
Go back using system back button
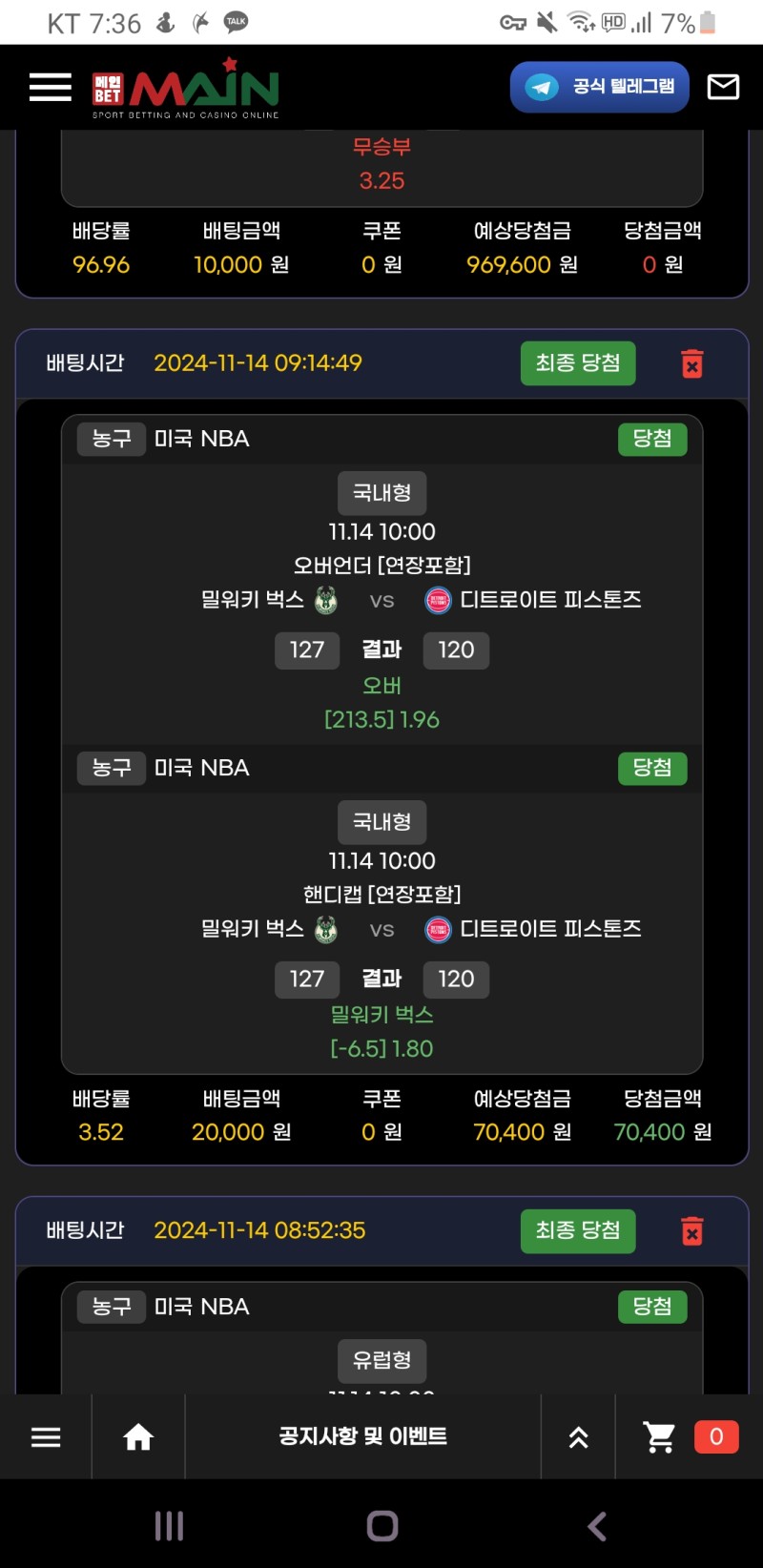[597, 1526]
